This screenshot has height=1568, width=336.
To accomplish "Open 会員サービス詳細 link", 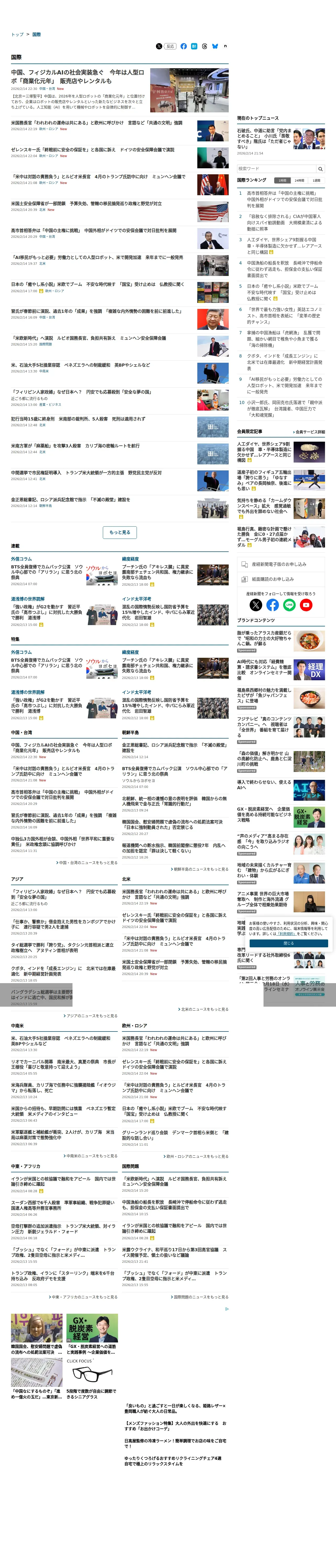I will [x=309, y=431].
